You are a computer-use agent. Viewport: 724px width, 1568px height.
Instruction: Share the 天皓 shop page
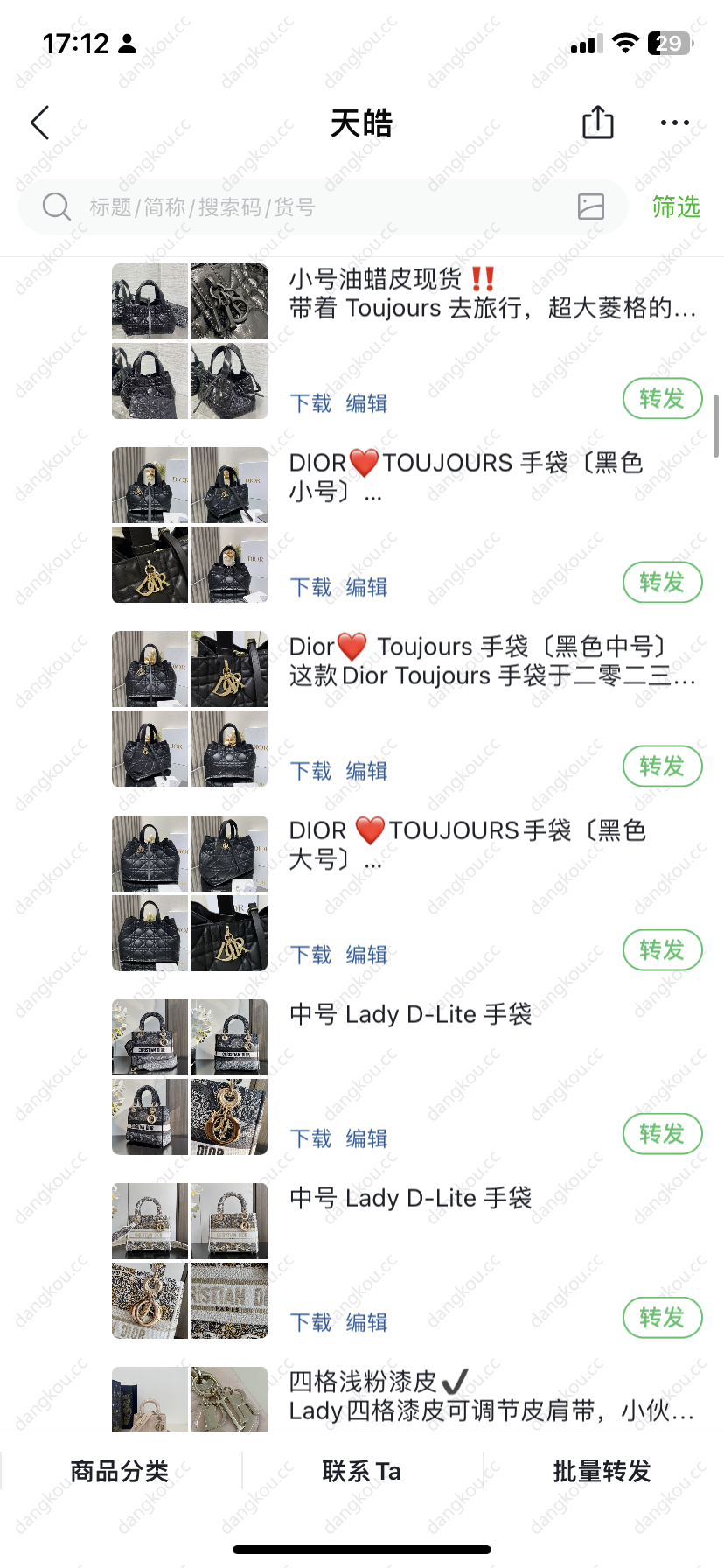[598, 122]
